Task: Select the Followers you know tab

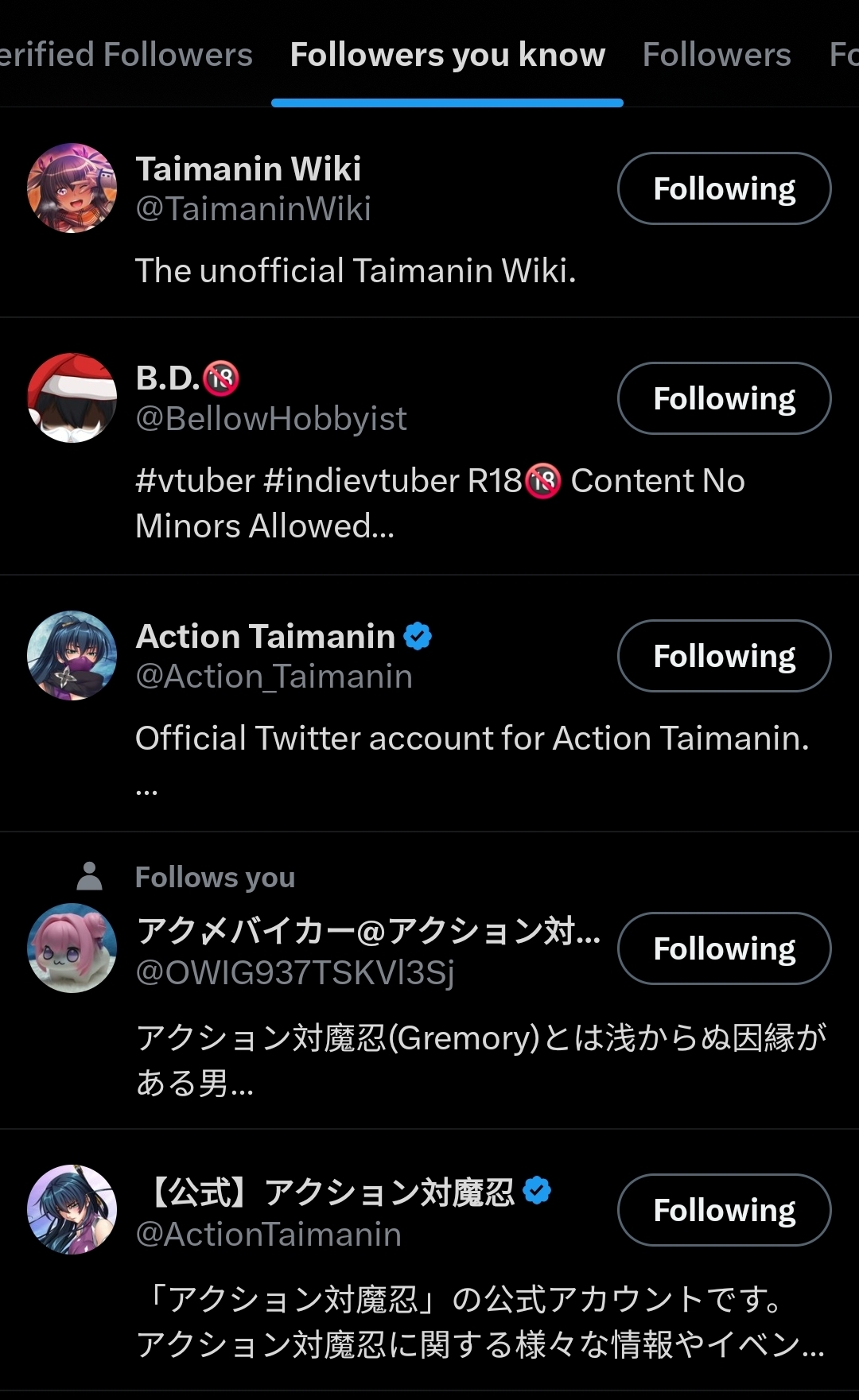Action: [x=447, y=55]
